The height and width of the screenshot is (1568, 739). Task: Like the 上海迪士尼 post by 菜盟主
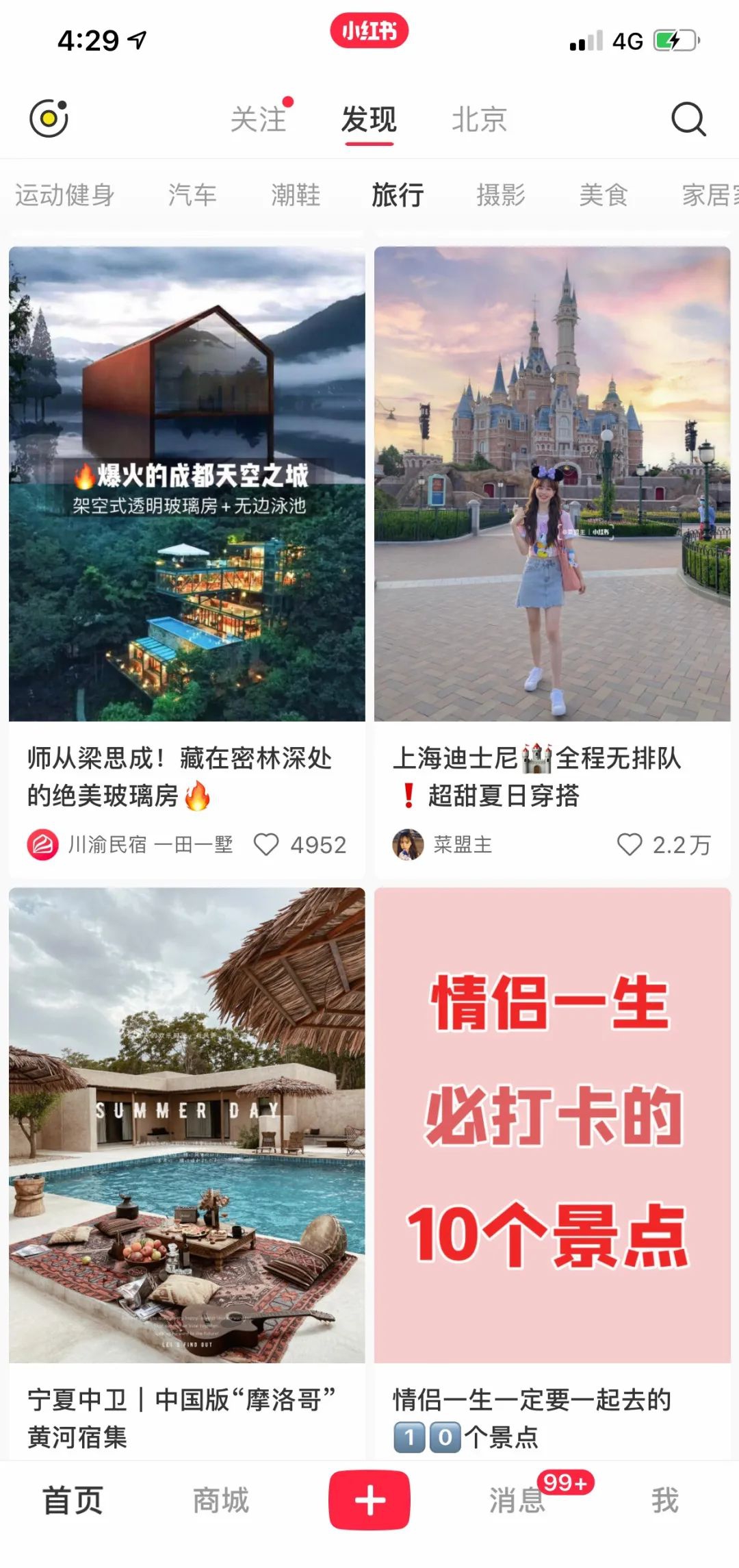coord(630,845)
